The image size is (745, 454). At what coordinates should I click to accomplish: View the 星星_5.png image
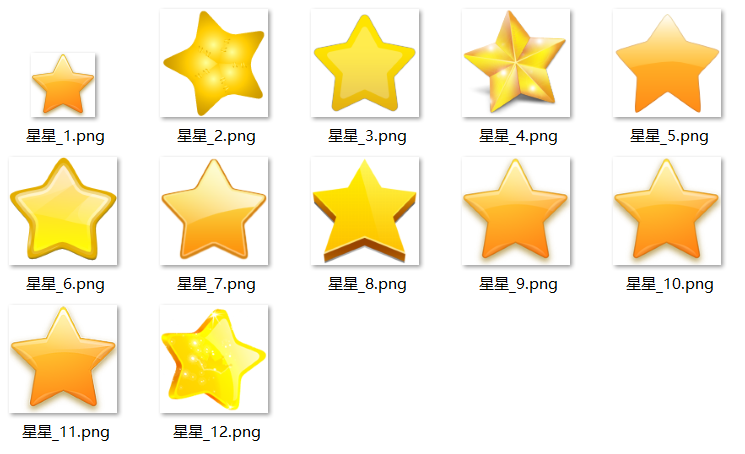(x=667, y=64)
